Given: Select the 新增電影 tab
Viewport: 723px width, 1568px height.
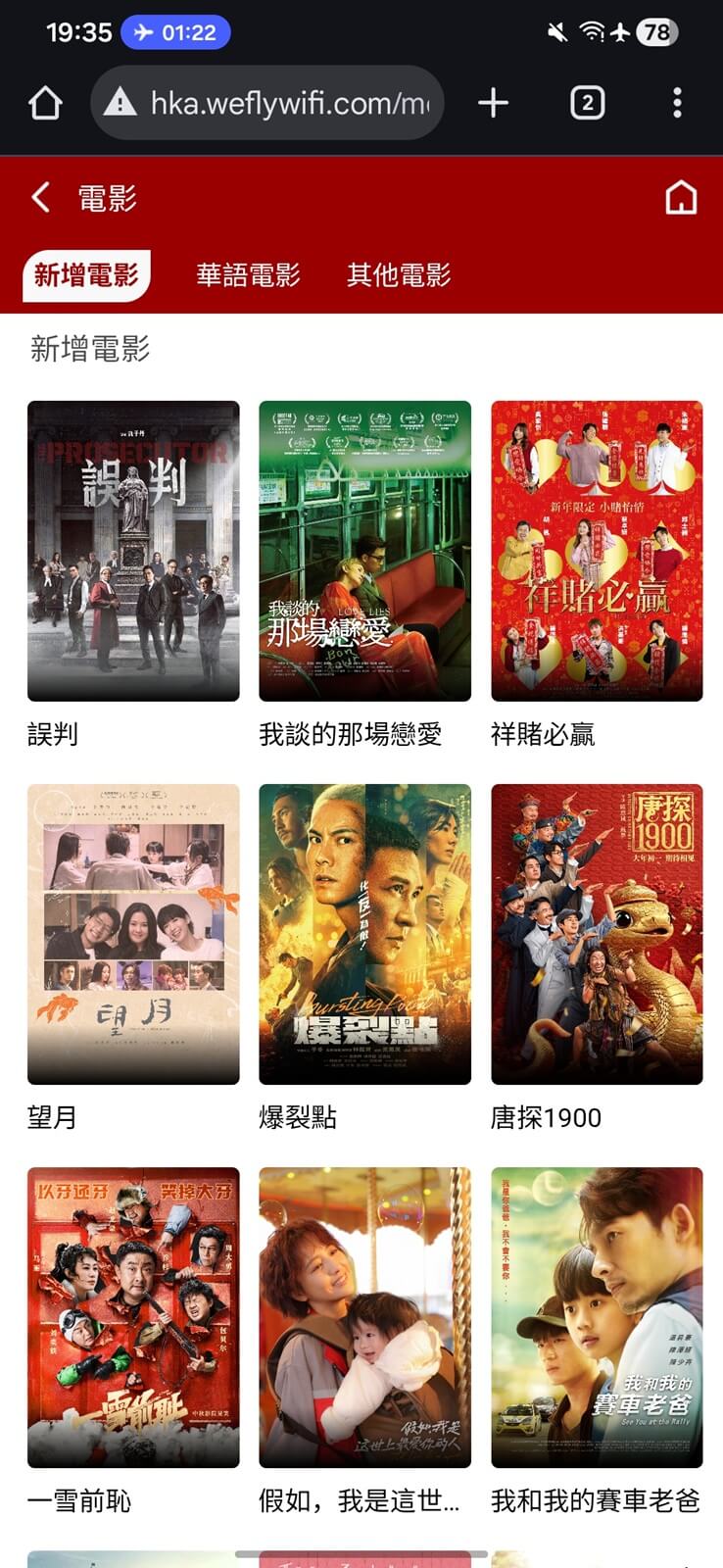Looking at the screenshot, I should pos(86,275).
